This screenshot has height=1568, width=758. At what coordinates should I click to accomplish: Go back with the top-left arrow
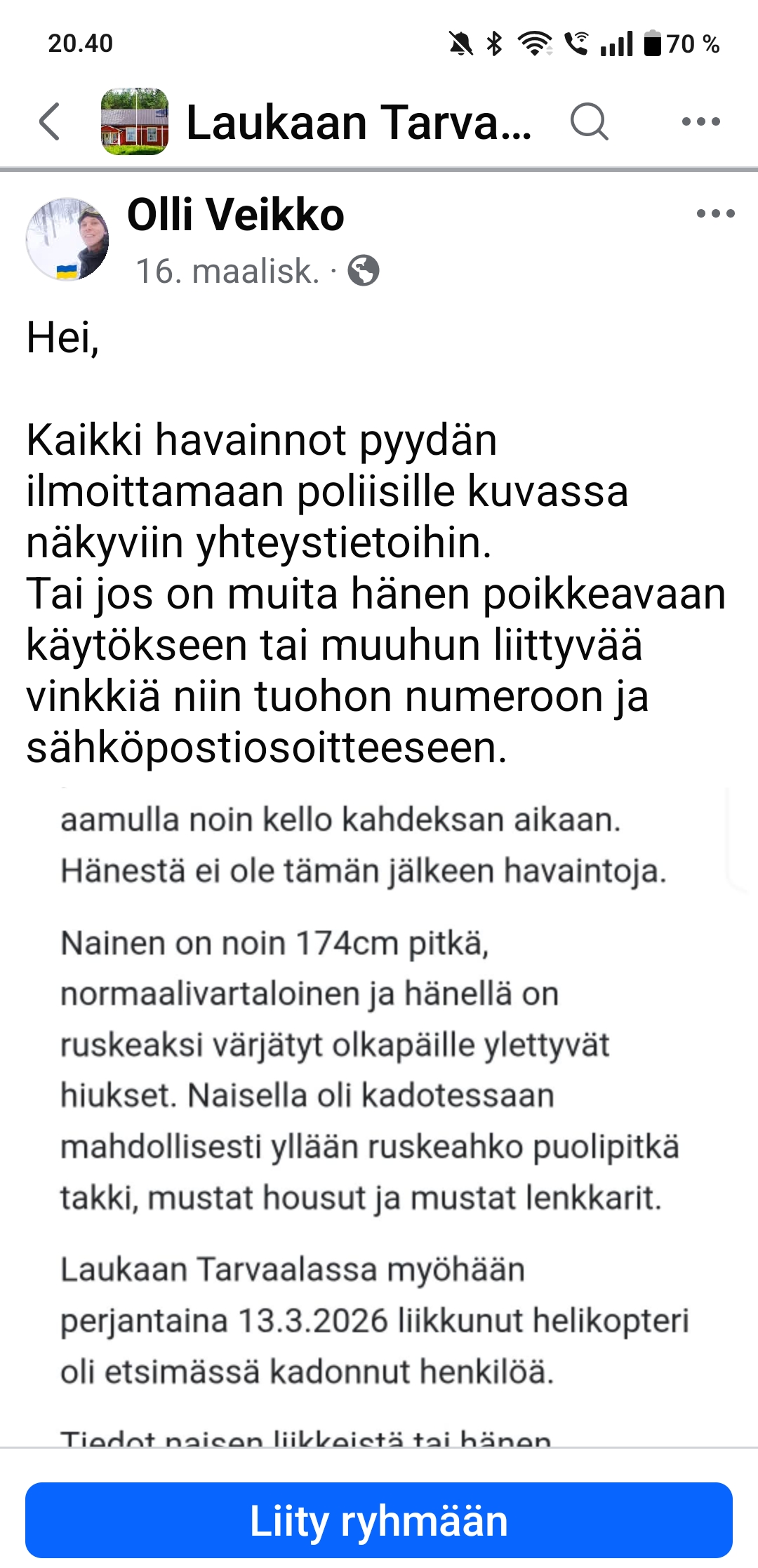tap(49, 121)
